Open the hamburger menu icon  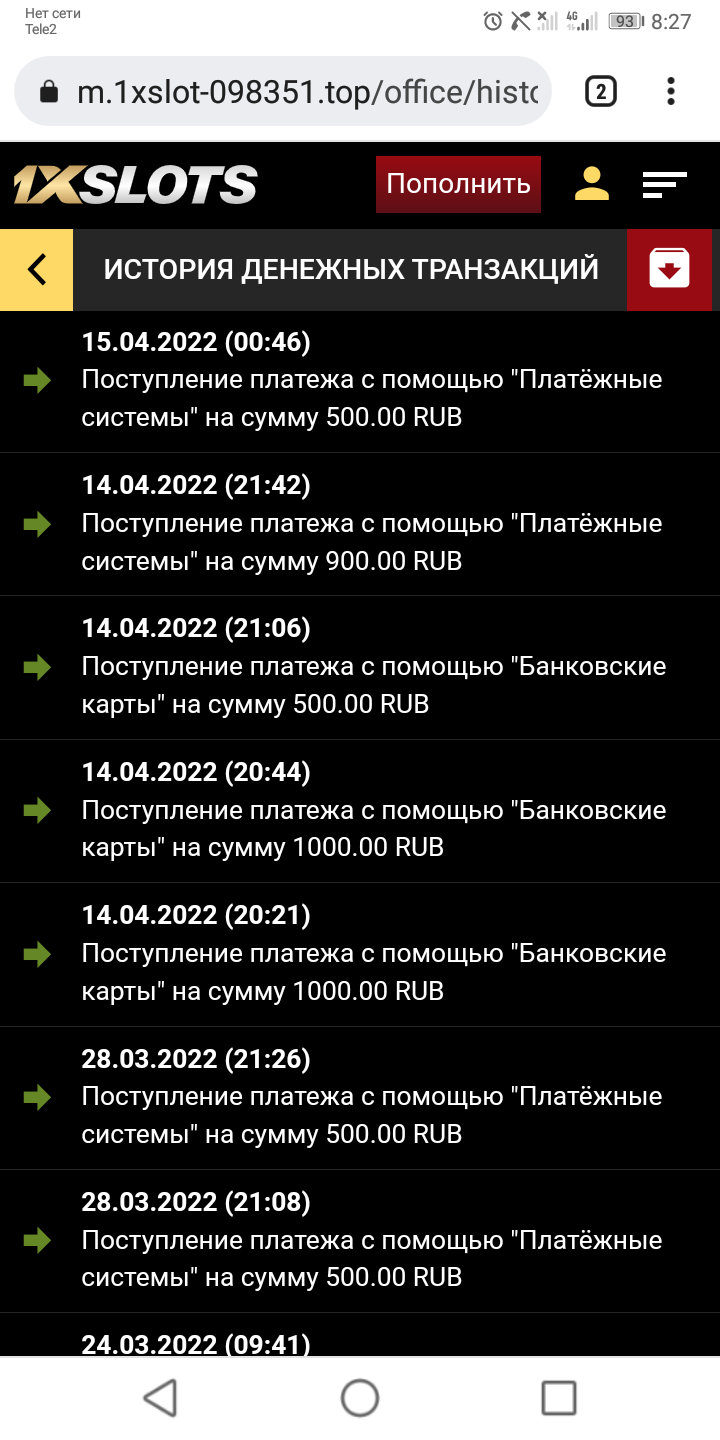point(664,184)
